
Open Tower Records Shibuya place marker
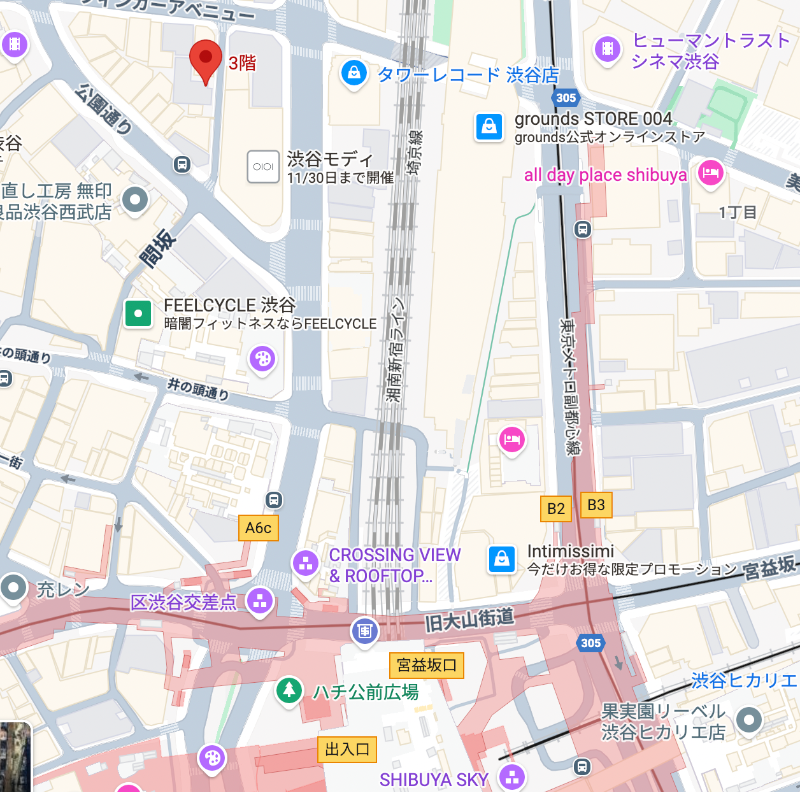coord(353,73)
